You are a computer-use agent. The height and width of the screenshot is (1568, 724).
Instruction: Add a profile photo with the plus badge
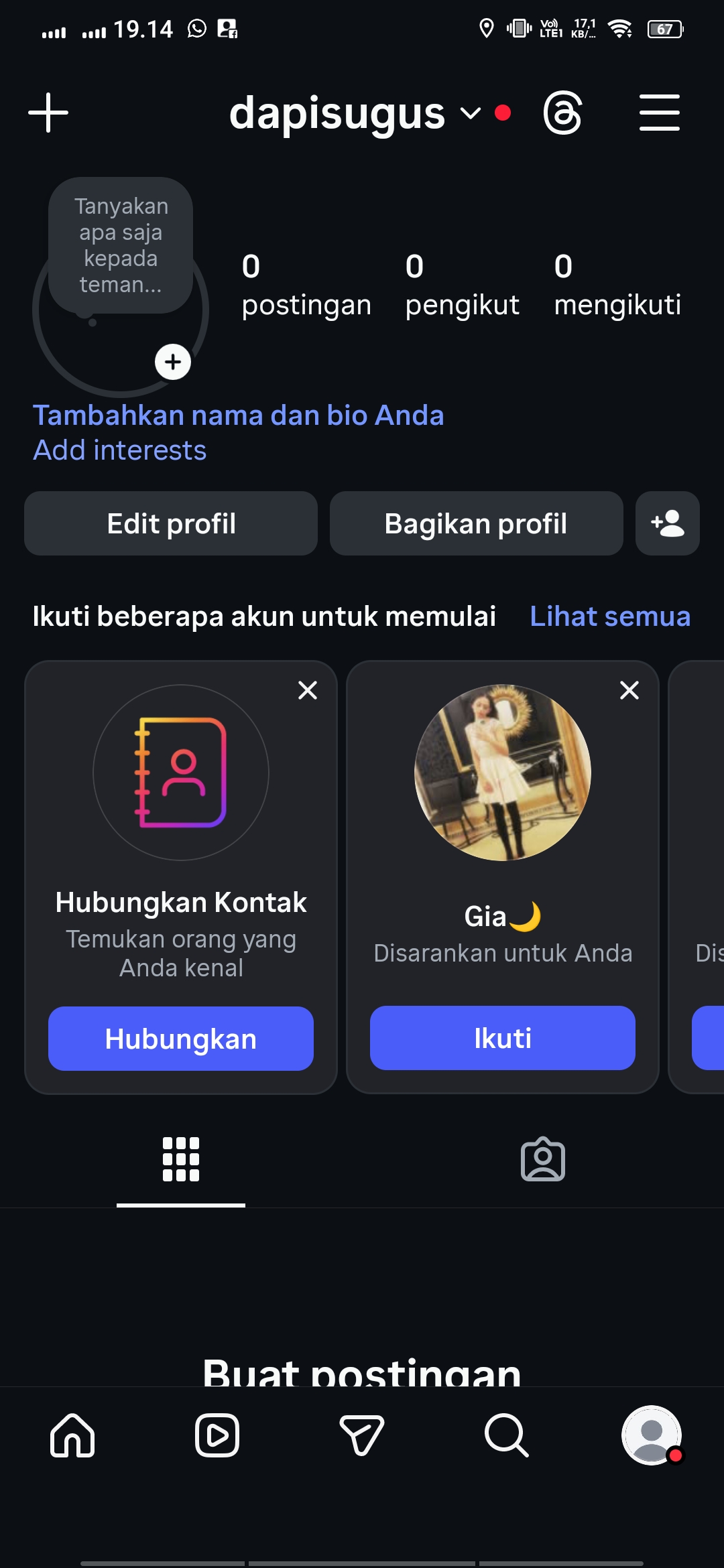(173, 362)
